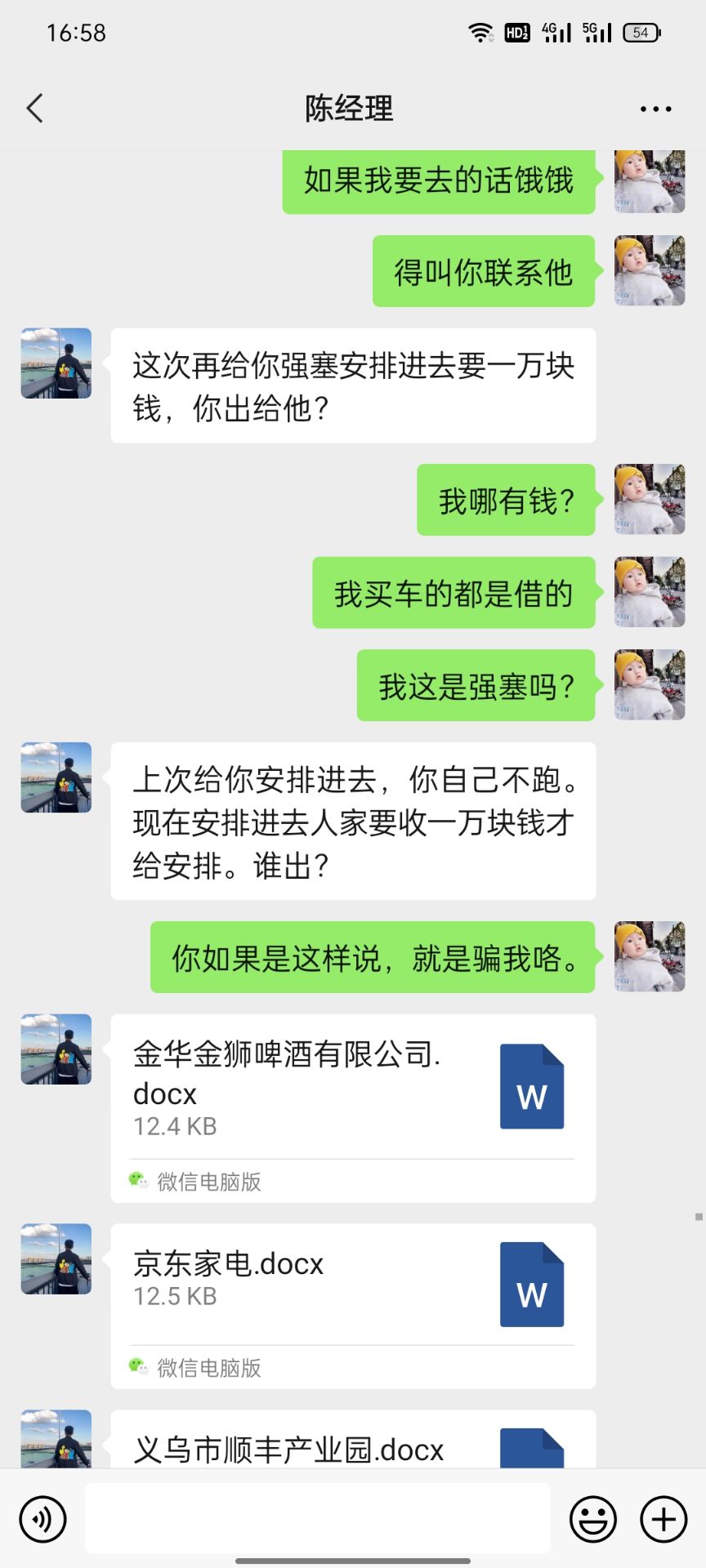
Task: Open the emoji sticker panel
Action: [x=592, y=1520]
